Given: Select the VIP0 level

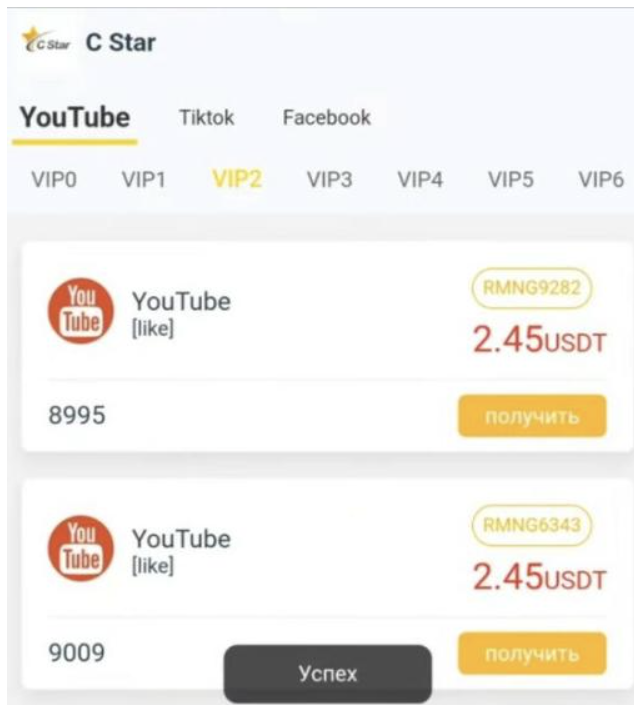Looking at the screenshot, I should (x=55, y=180).
